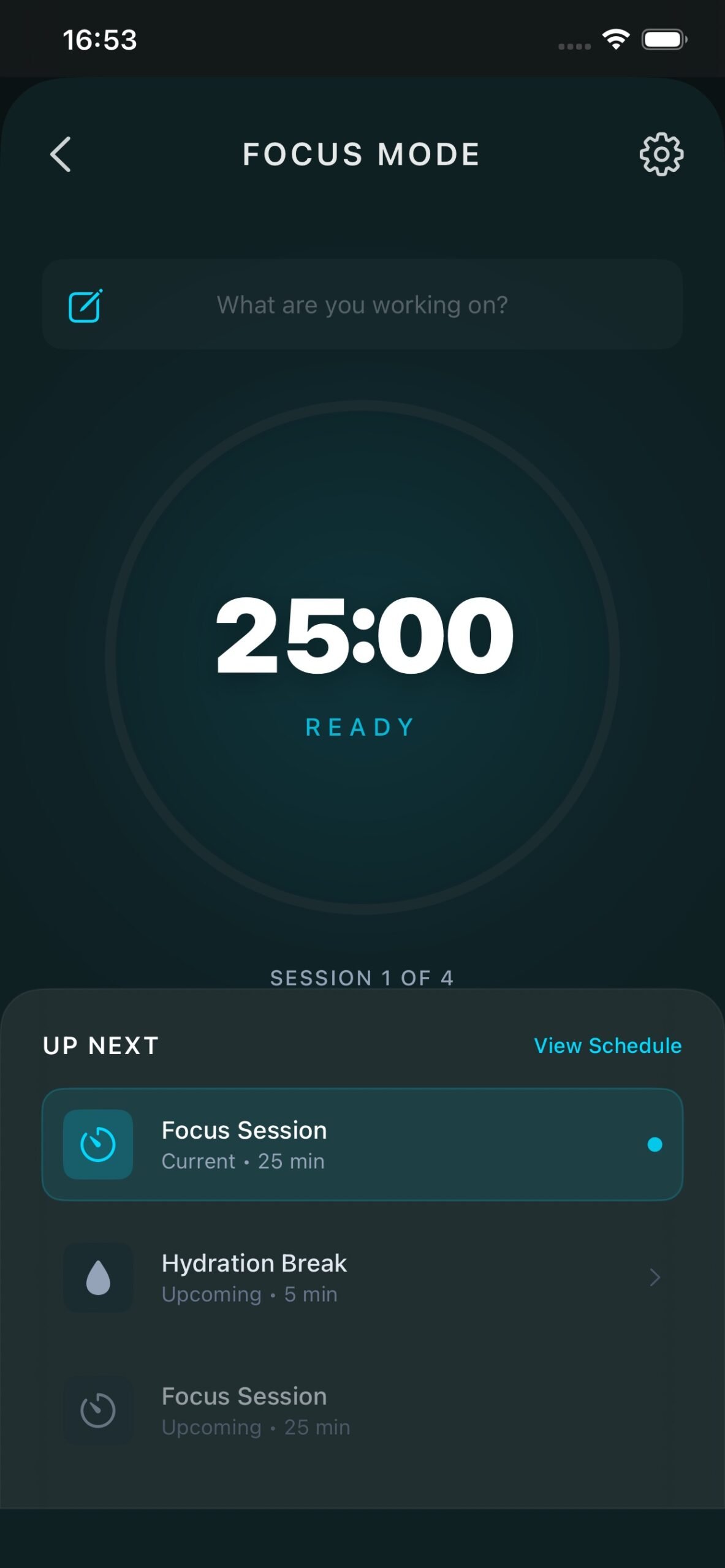Open the upcoming 25 min Focus Session

click(362, 1411)
